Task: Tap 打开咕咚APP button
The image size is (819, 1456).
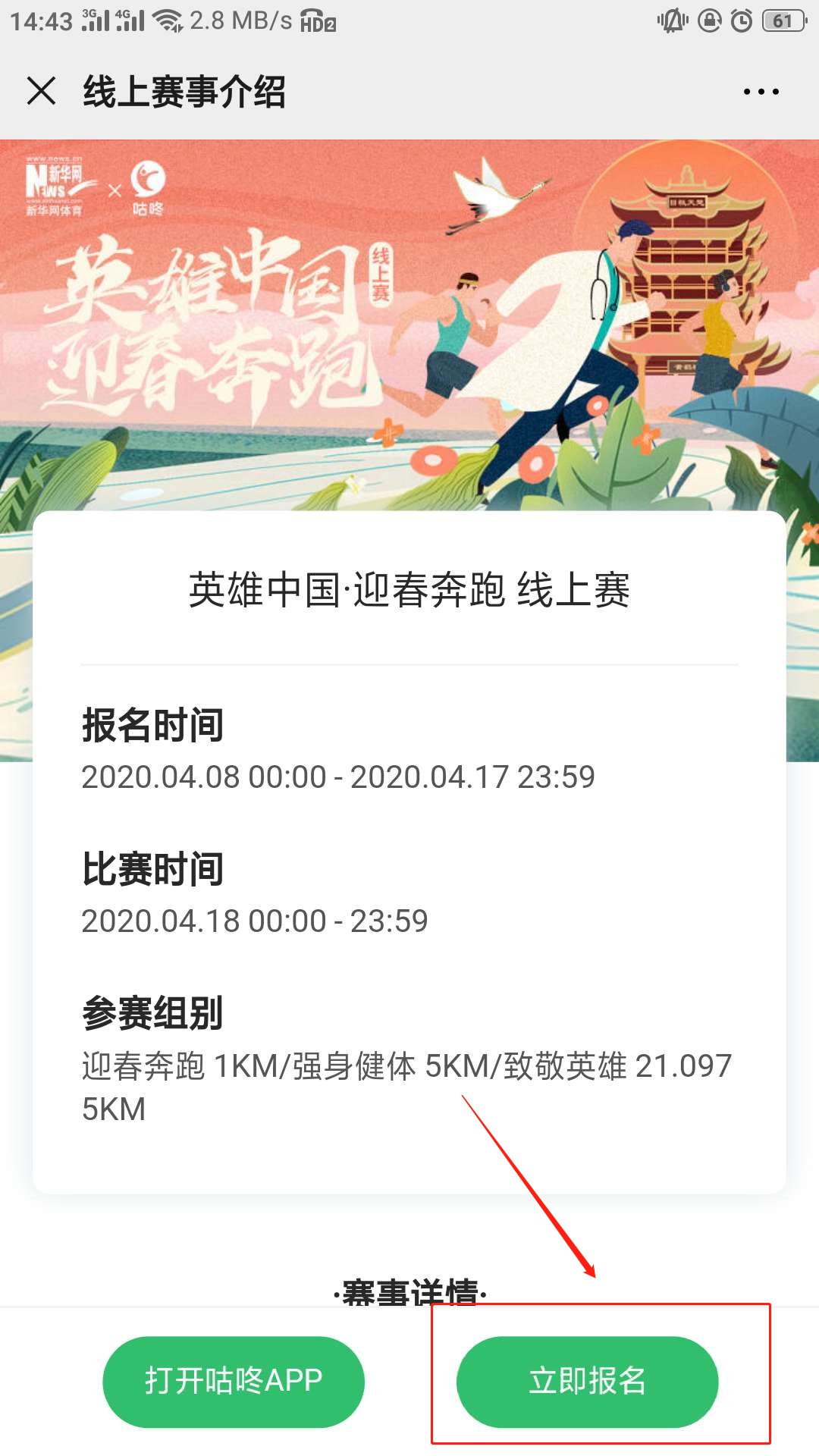Action: click(234, 1381)
